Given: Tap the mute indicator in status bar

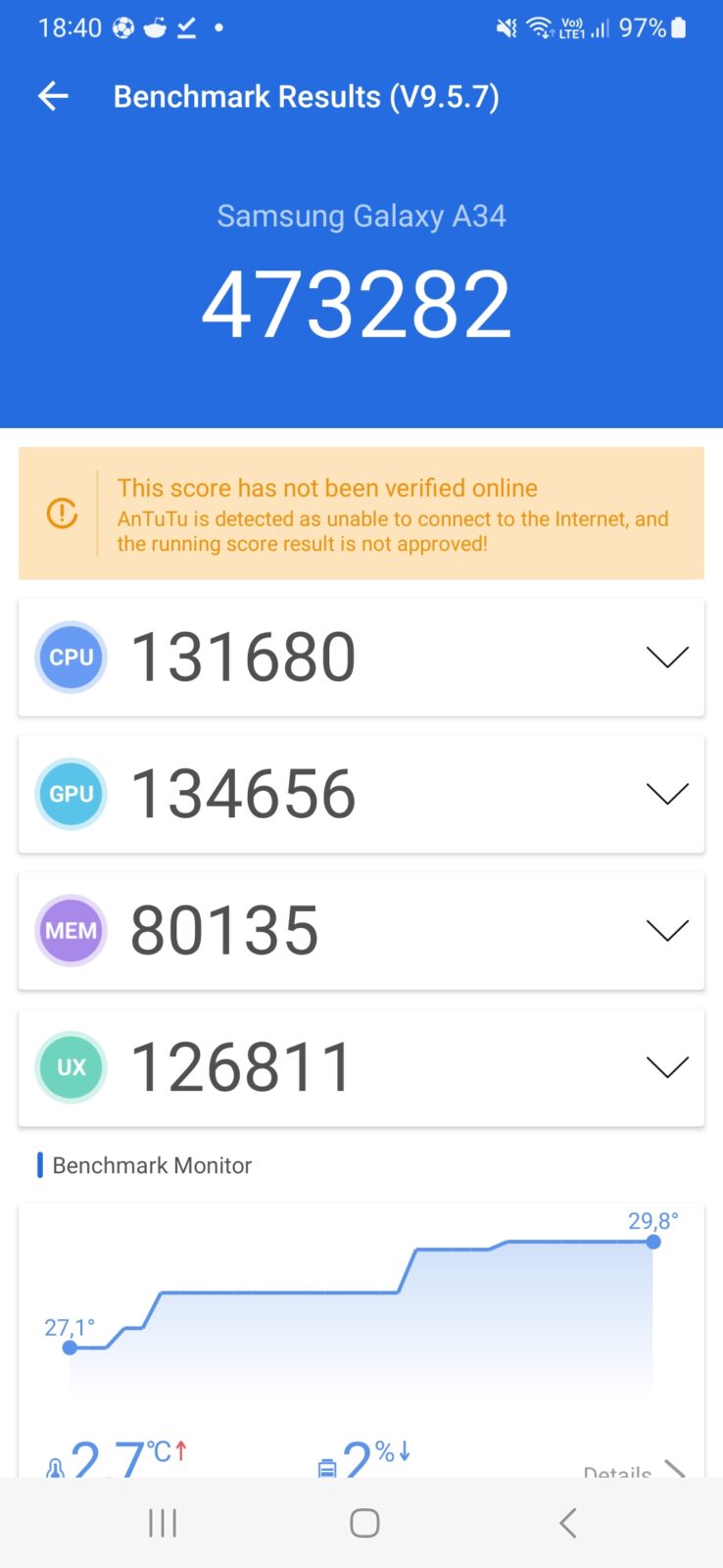Looking at the screenshot, I should [505, 26].
